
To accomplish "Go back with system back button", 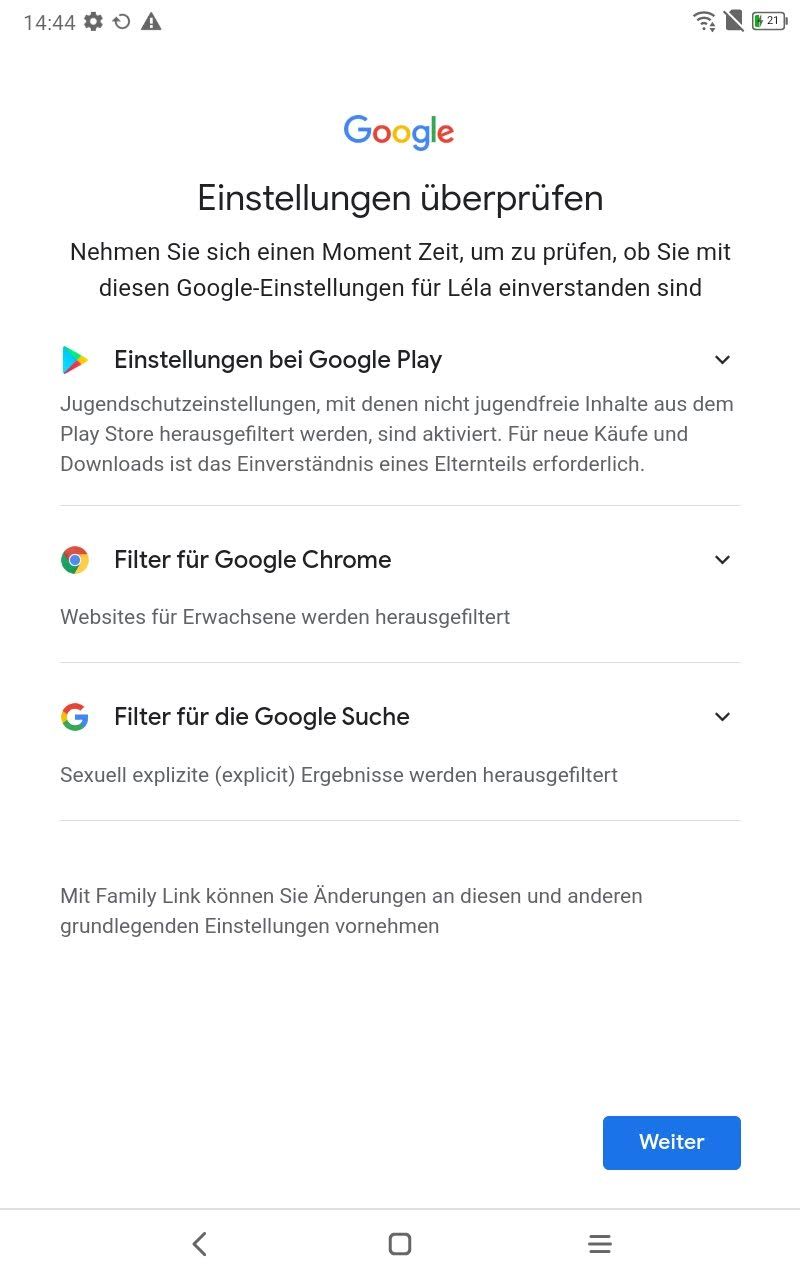I will point(200,1244).
